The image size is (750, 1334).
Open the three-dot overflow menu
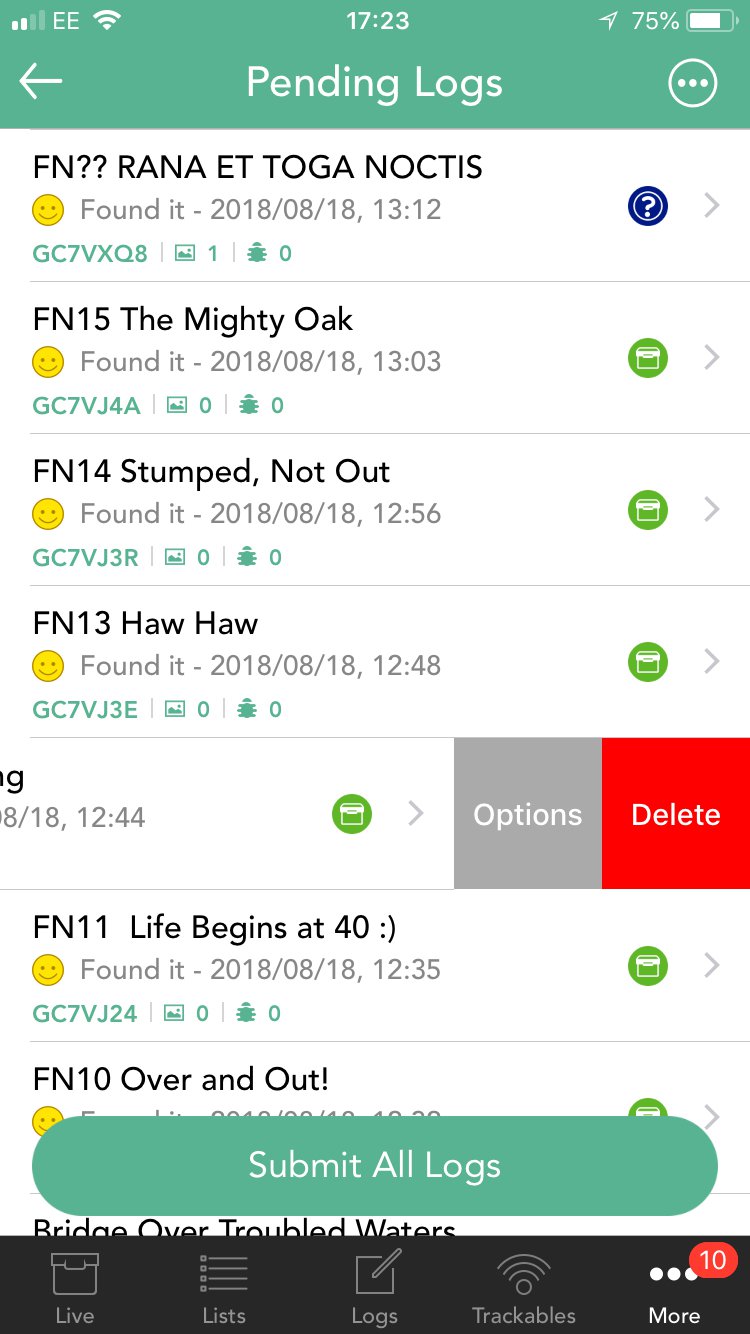point(693,84)
